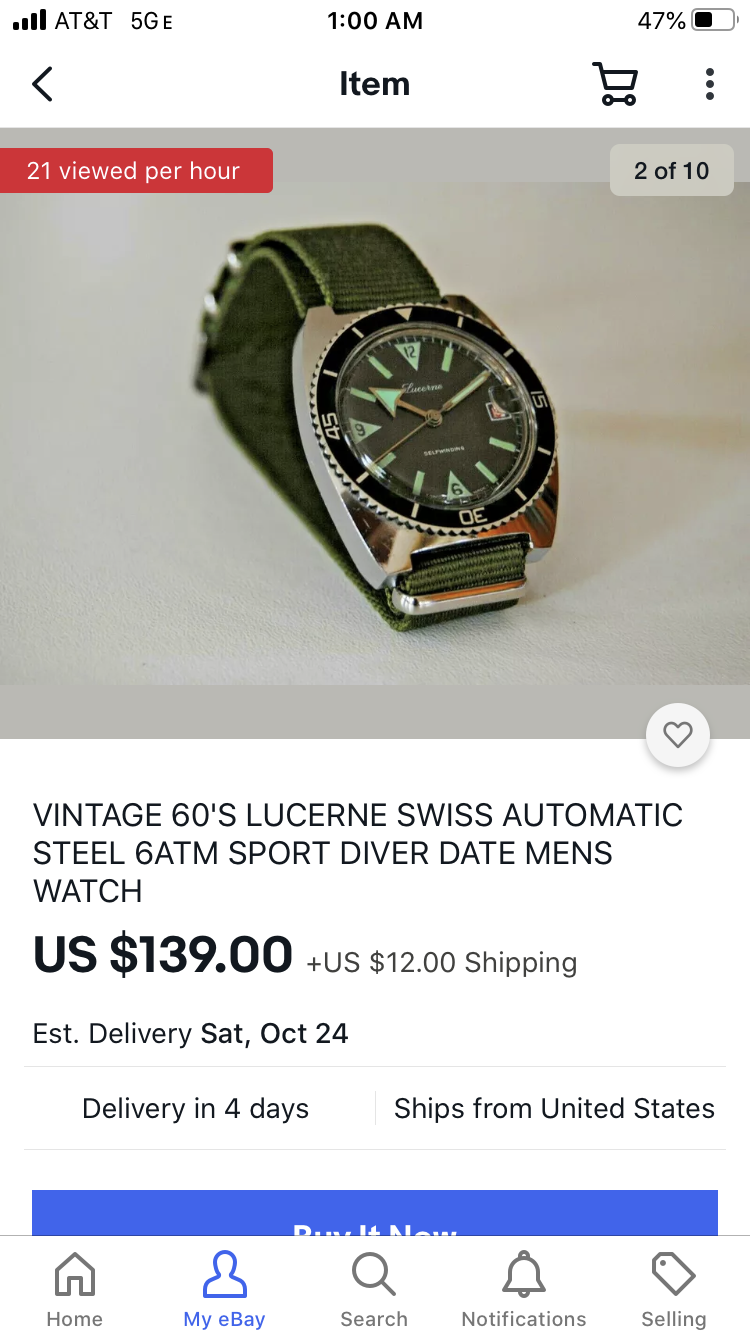Viewport: 750px width, 1334px height.
Task: Open the shopping cart
Action: tap(614, 84)
